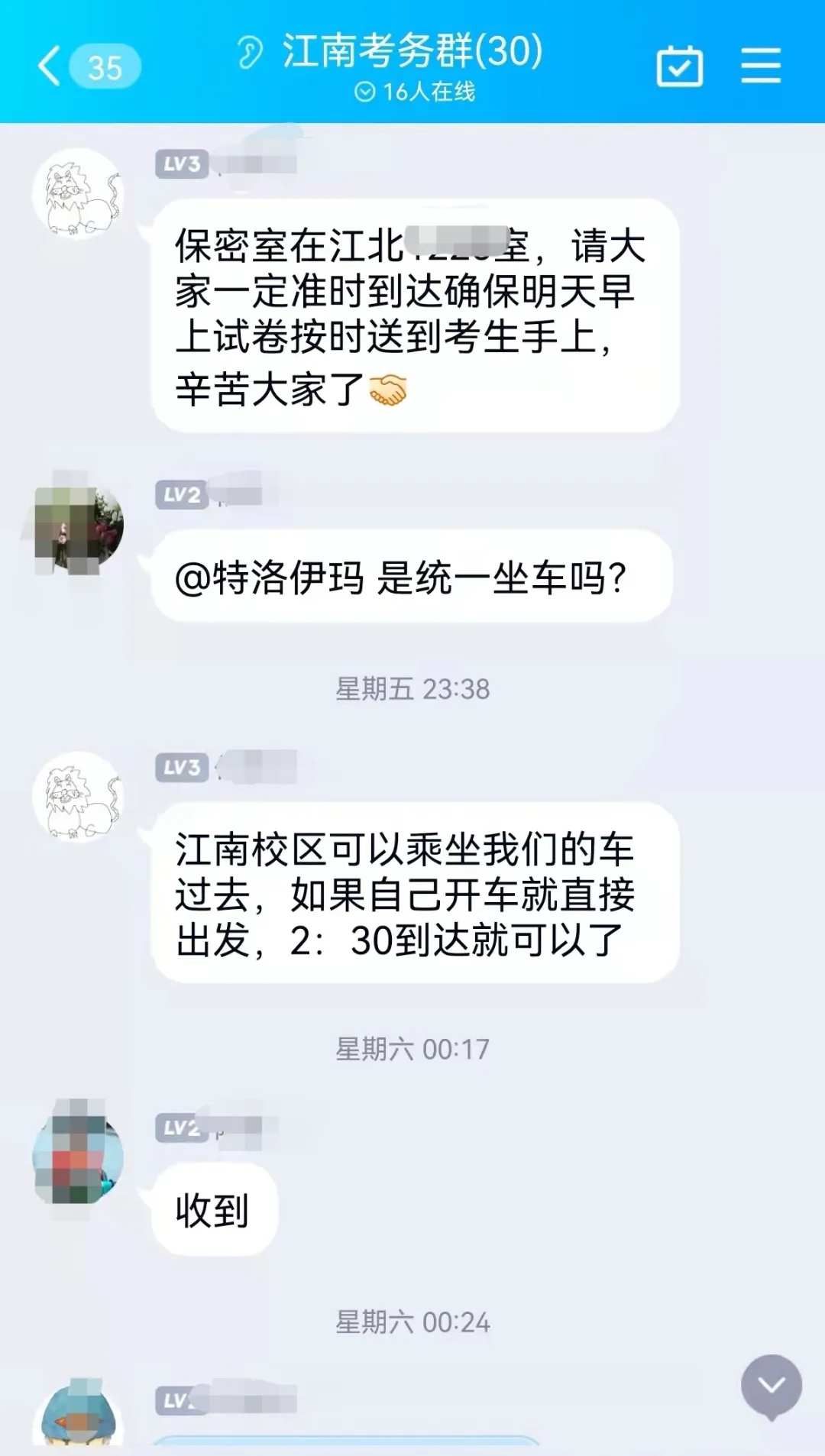Go back to the chat list

tap(50, 66)
